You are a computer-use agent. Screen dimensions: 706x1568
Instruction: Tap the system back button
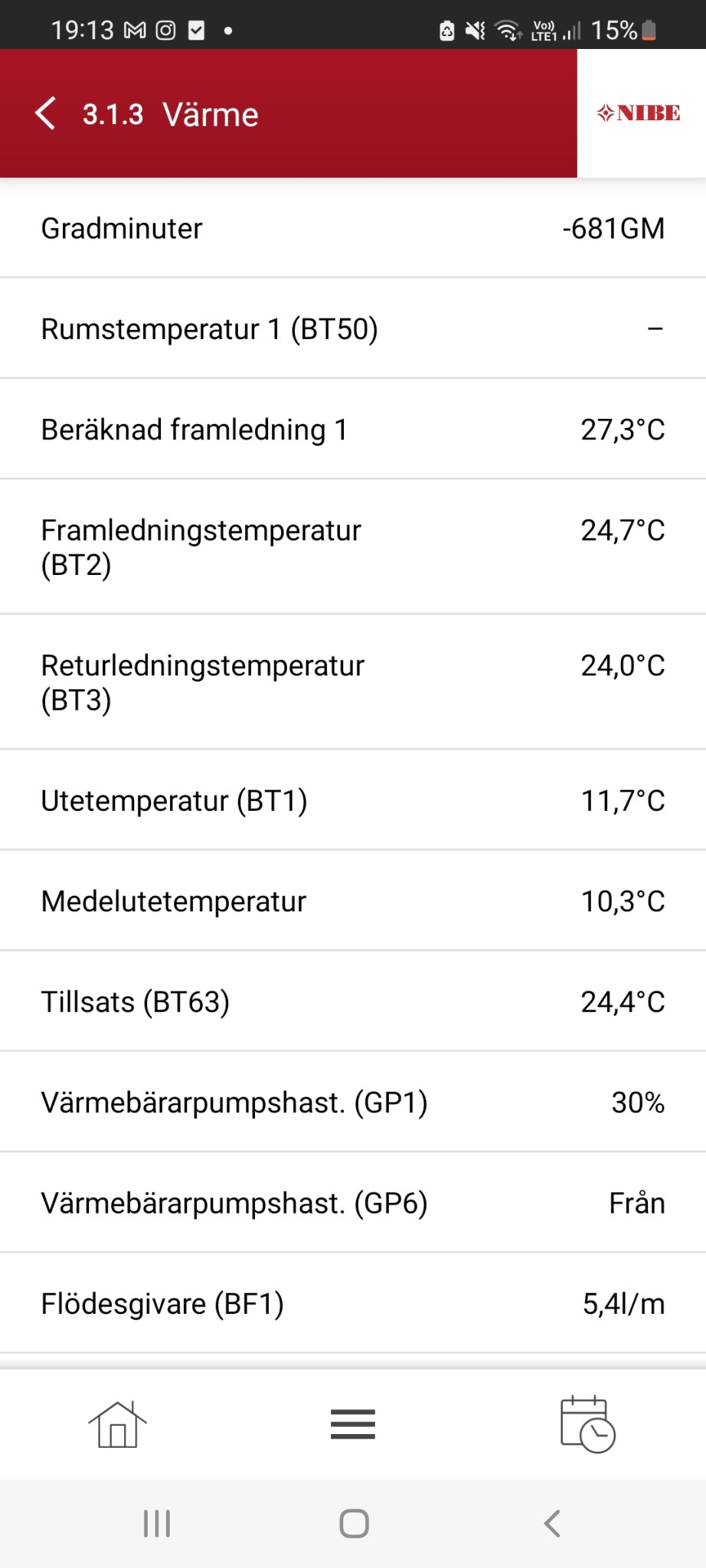[552, 1524]
